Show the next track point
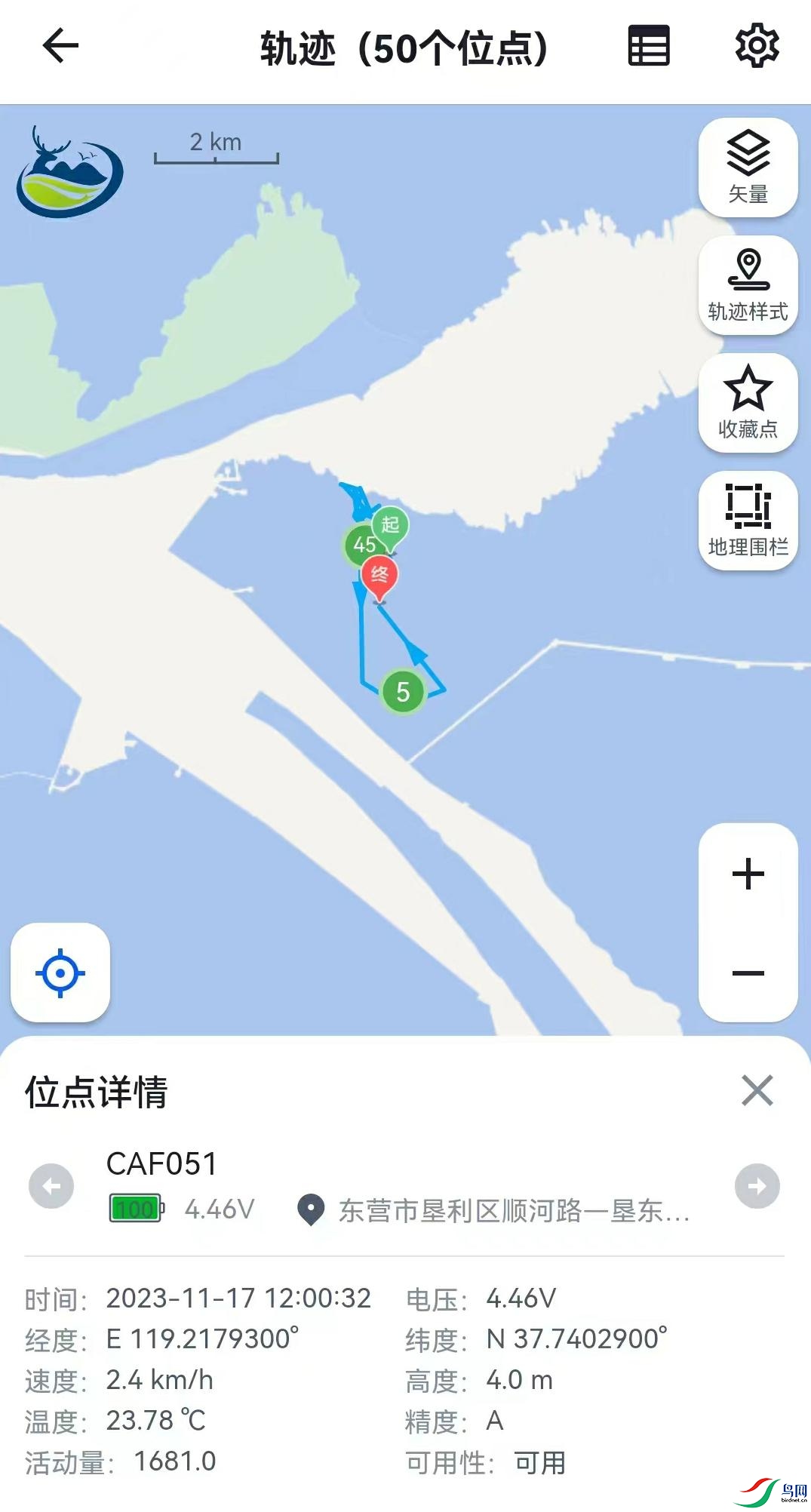Image resolution: width=811 pixels, height=1512 pixels. click(757, 1186)
